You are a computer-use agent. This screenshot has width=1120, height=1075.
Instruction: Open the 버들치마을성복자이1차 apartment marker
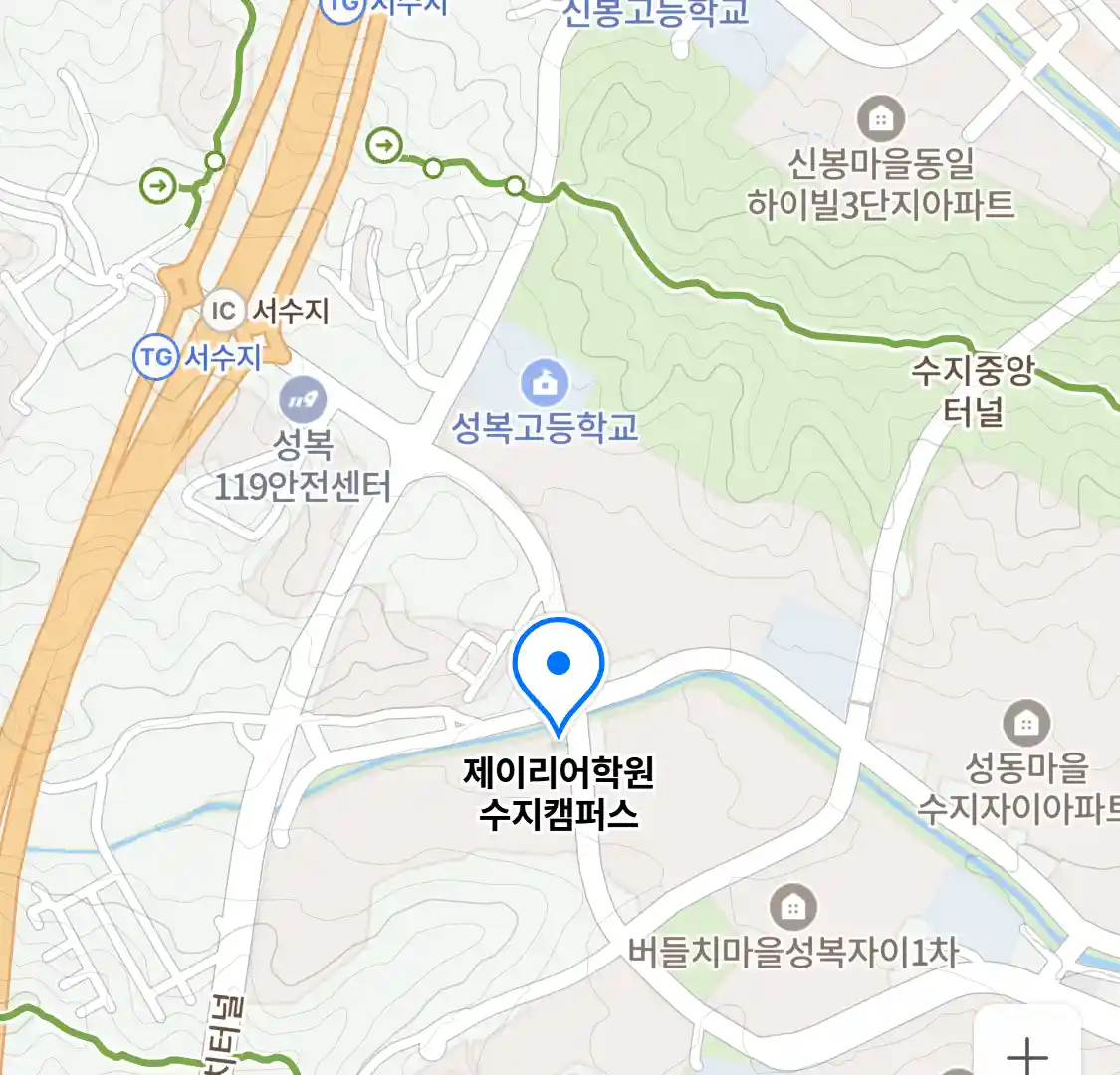pos(792,907)
